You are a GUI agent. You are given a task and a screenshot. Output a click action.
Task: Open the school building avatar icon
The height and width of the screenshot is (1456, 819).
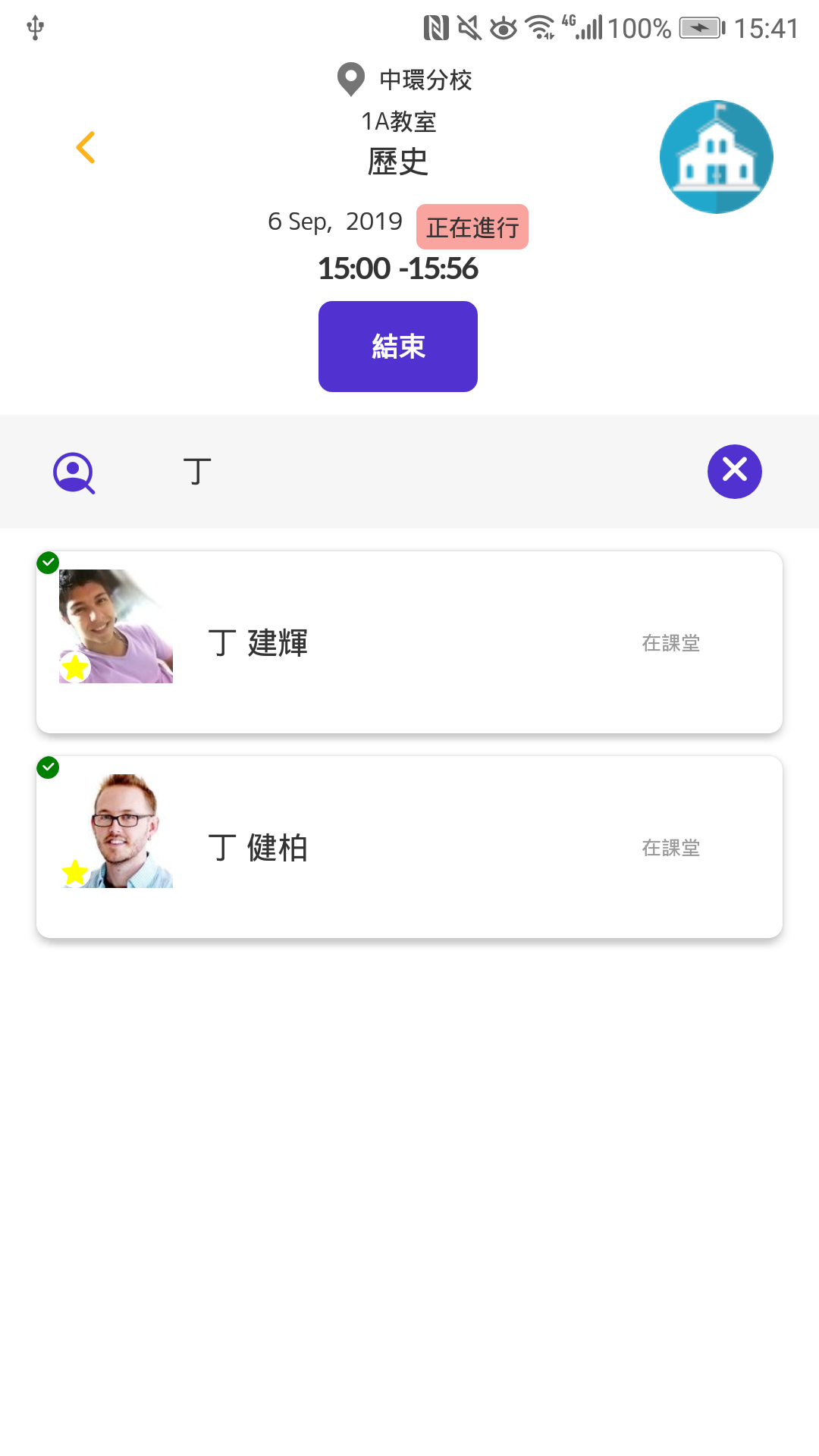[x=717, y=157]
